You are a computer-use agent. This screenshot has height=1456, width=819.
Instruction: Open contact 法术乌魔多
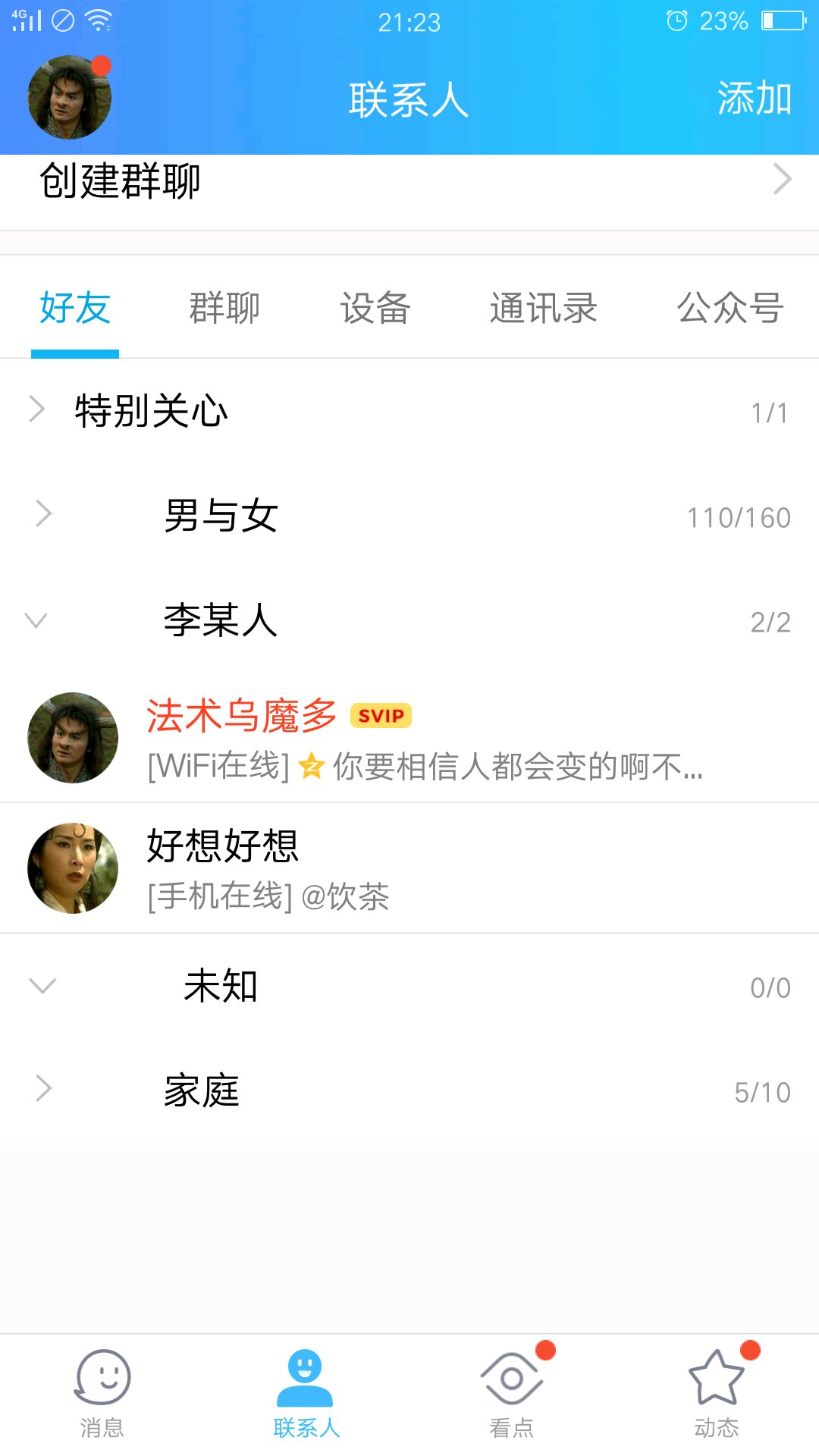pyautogui.click(x=409, y=738)
